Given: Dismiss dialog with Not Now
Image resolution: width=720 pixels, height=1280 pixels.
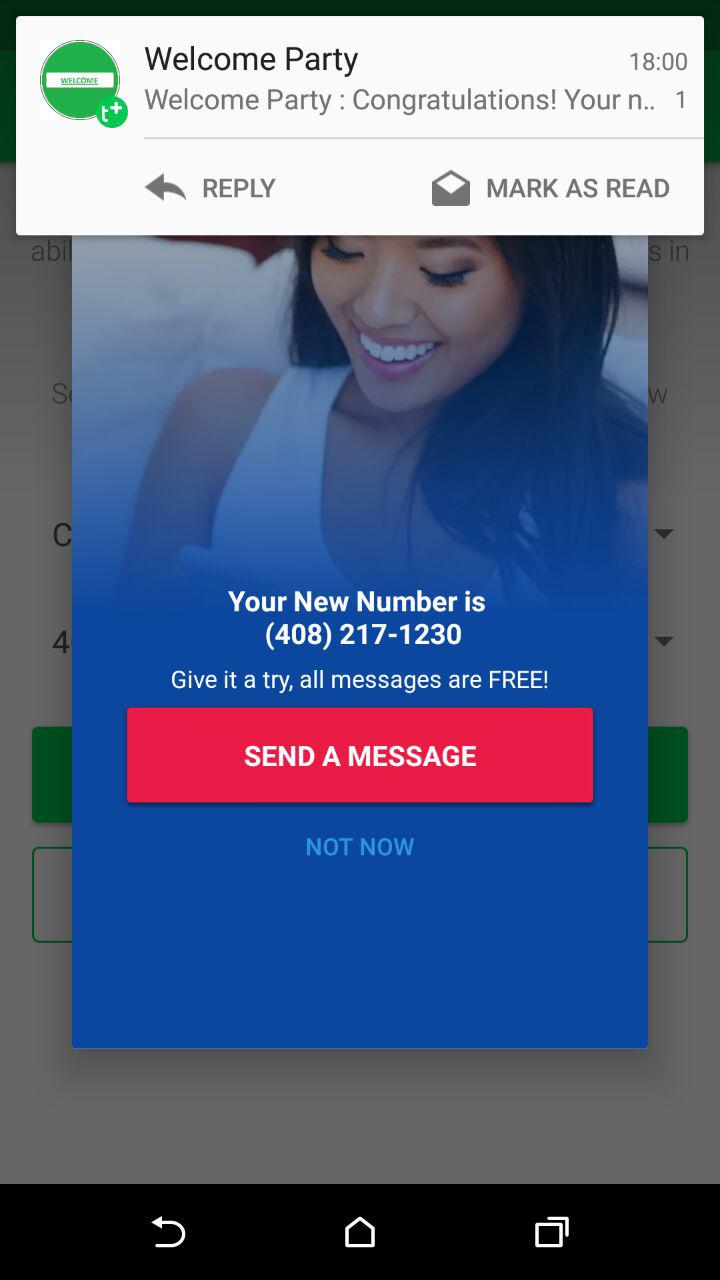Looking at the screenshot, I should [x=360, y=847].
